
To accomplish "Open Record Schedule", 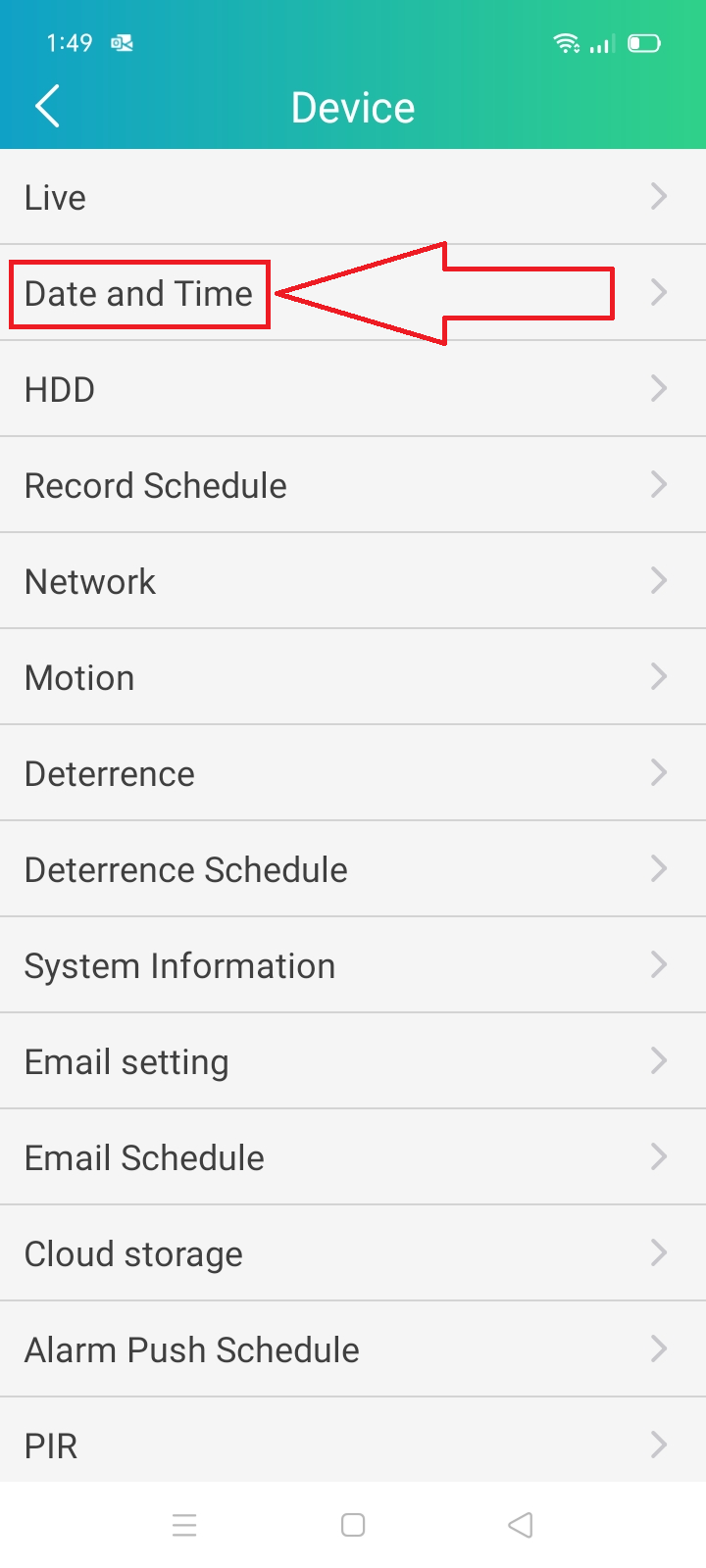I will 353,485.
